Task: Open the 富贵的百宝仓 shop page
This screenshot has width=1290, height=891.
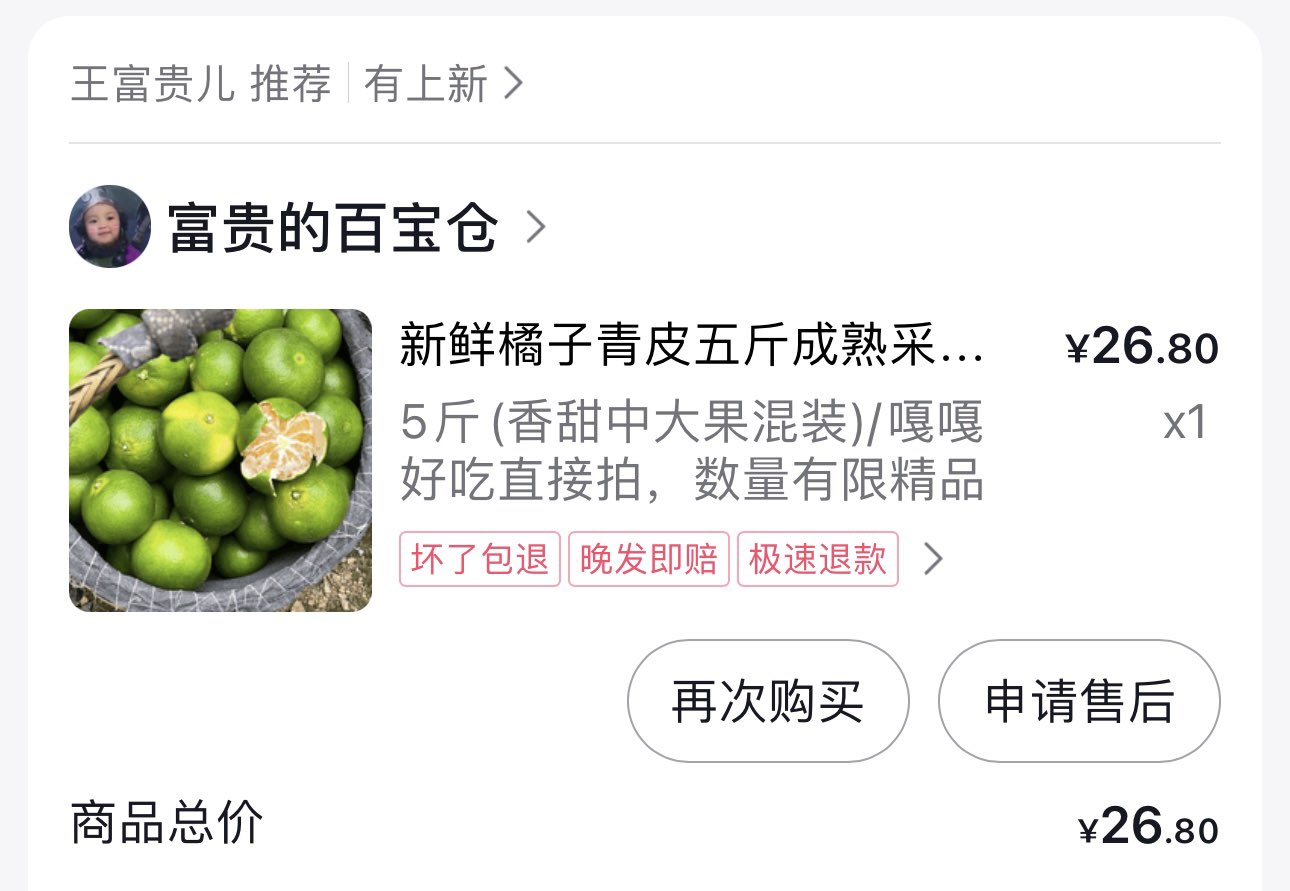Action: coord(332,228)
